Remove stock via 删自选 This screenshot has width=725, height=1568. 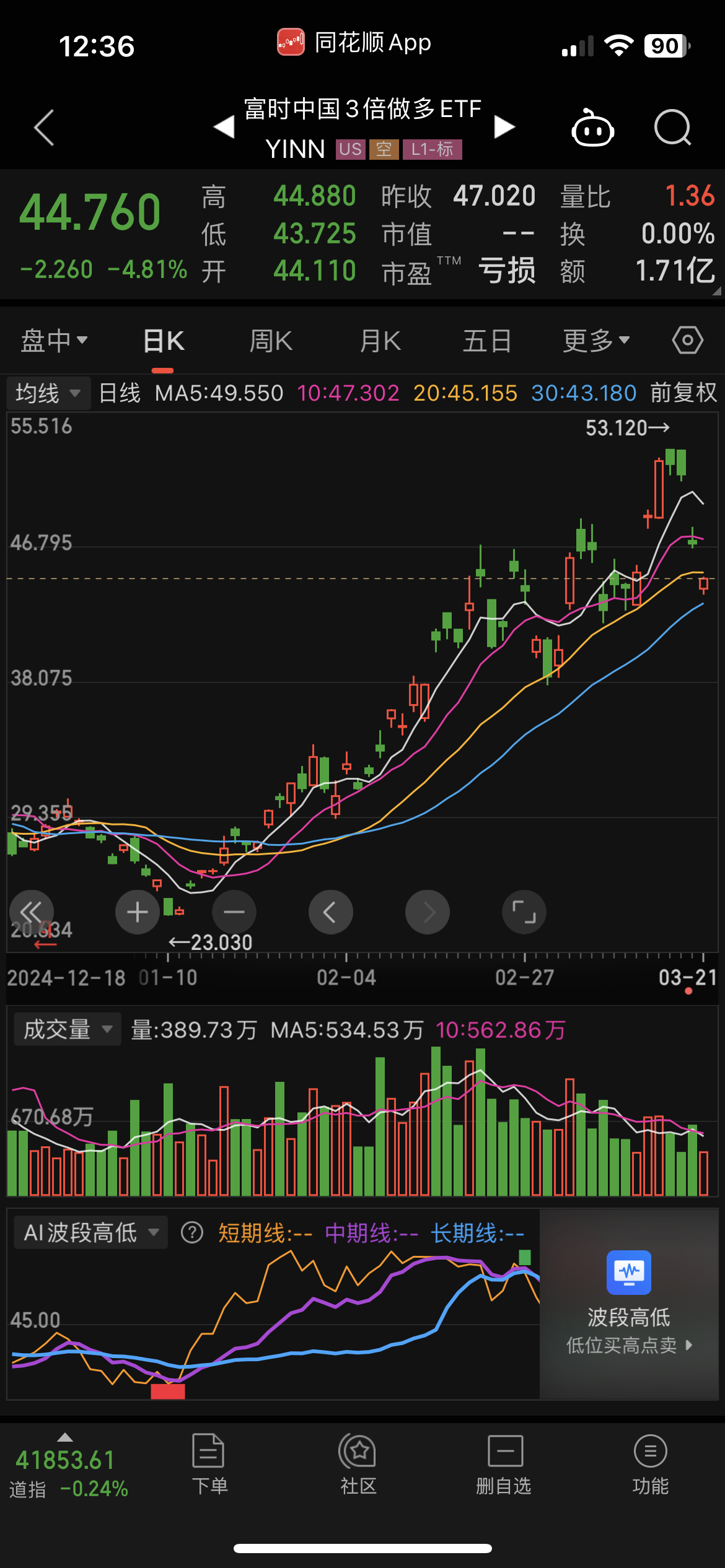(504, 1465)
